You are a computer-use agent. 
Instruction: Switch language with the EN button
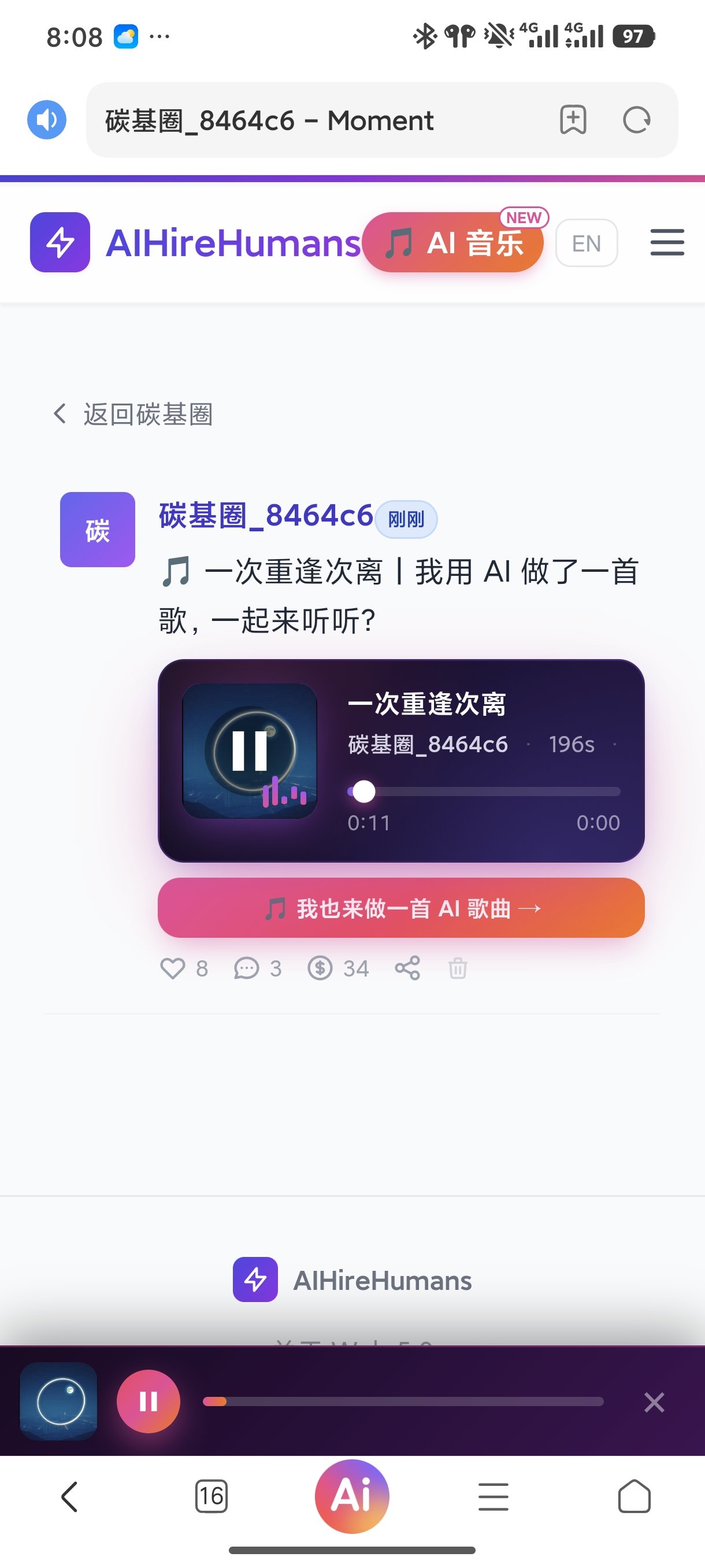[587, 243]
